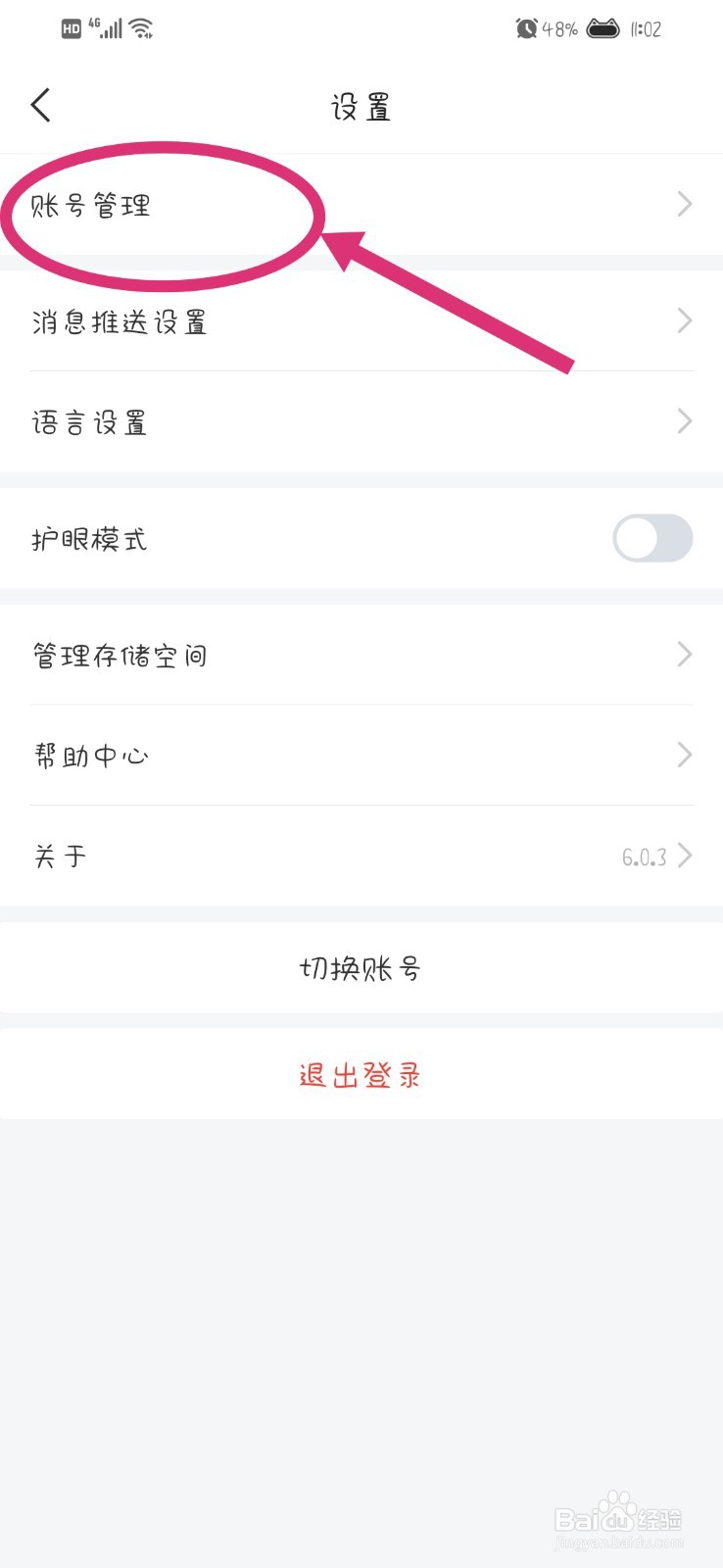
Task: Expand 账号管理 using its chevron
Action: pyautogui.click(x=684, y=204)
